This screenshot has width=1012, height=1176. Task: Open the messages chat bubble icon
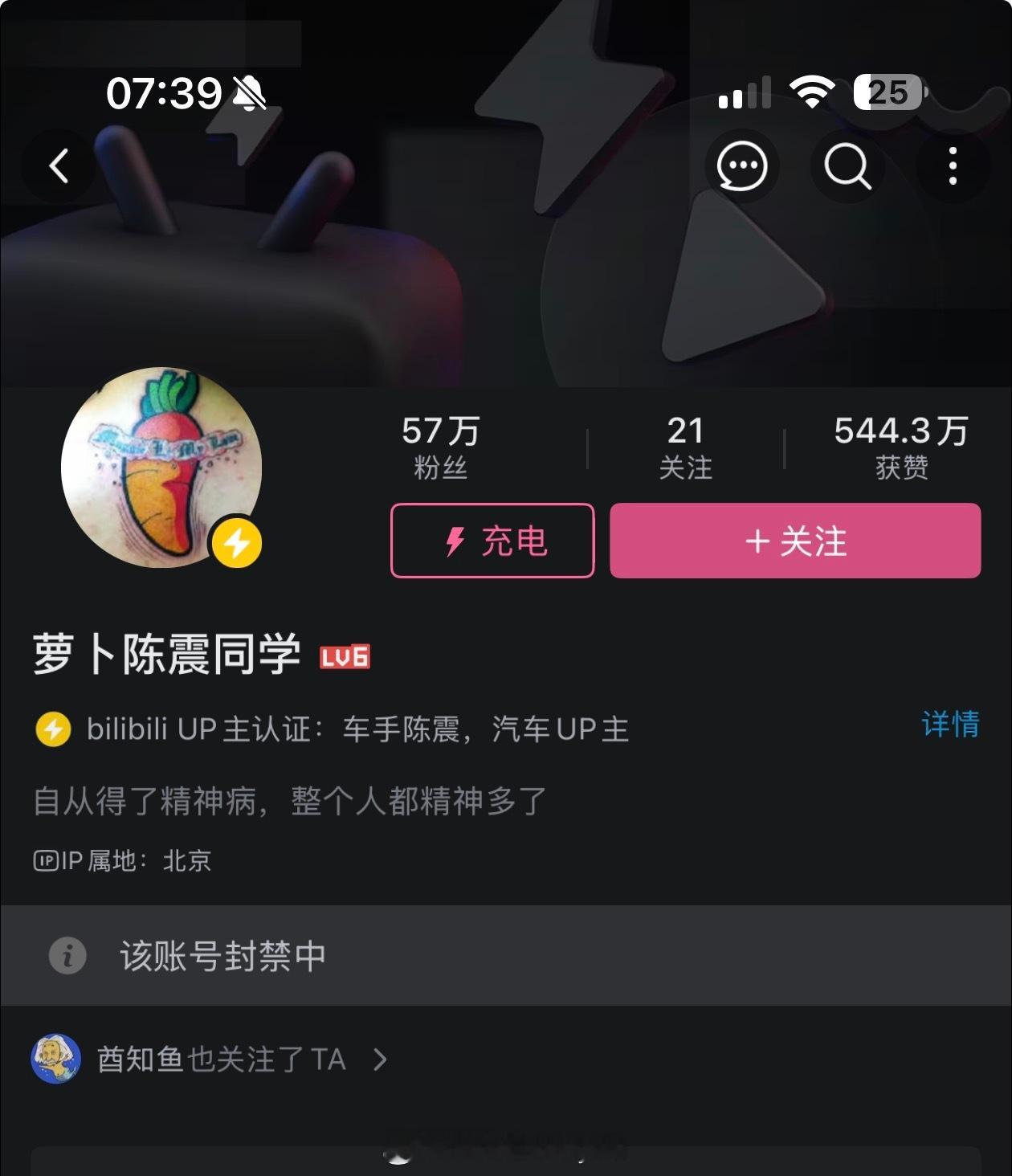743,165
